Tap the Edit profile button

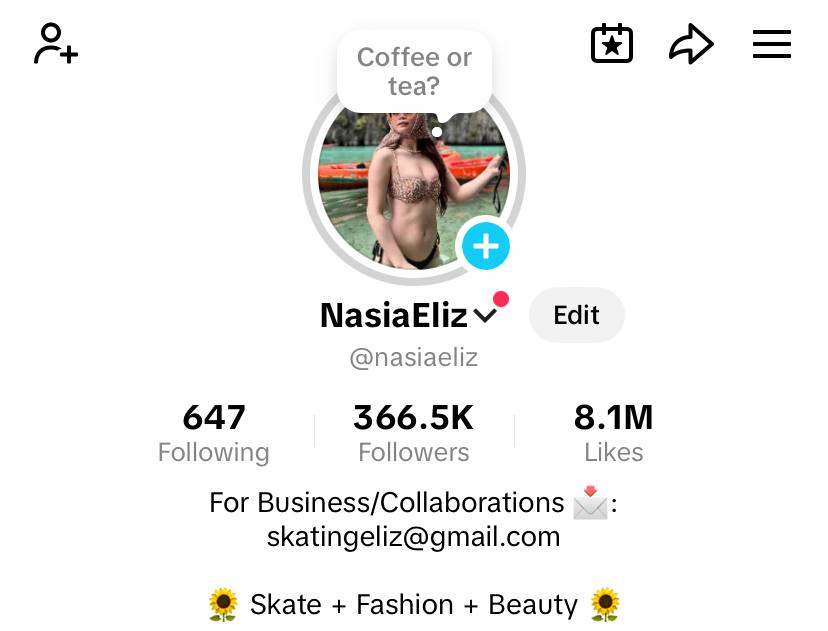click(576, 315)
